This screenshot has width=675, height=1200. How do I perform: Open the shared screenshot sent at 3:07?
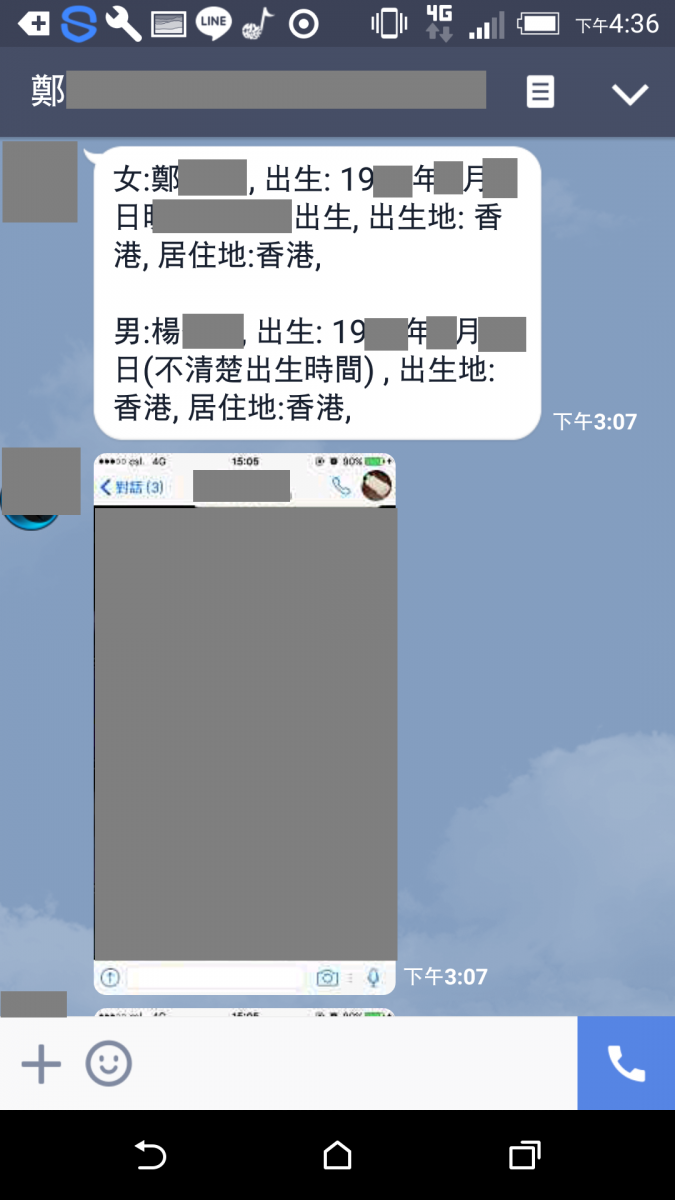point(245,722)
